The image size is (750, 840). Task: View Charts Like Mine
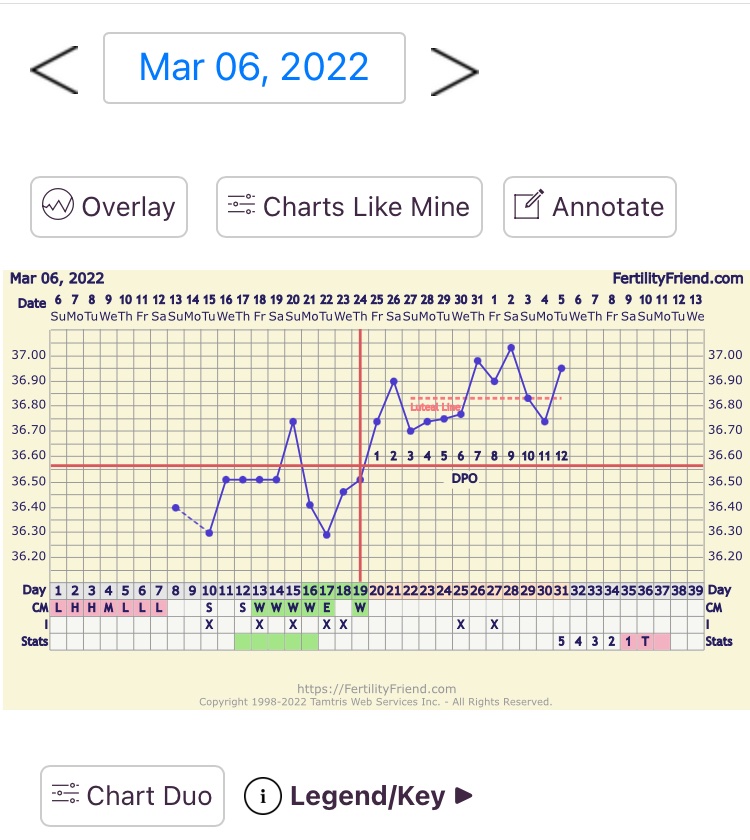(349, 207)
